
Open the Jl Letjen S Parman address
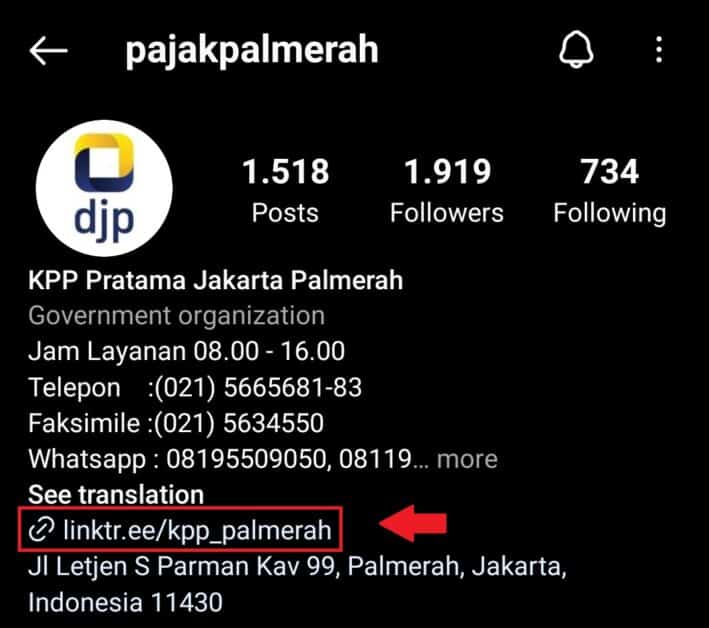tap(297, 584)
